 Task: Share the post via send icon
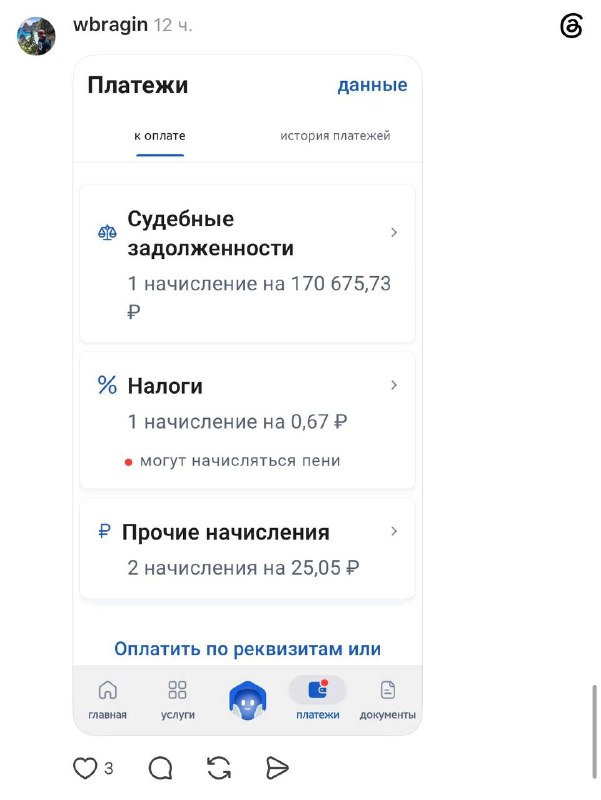tap(278, 768)
